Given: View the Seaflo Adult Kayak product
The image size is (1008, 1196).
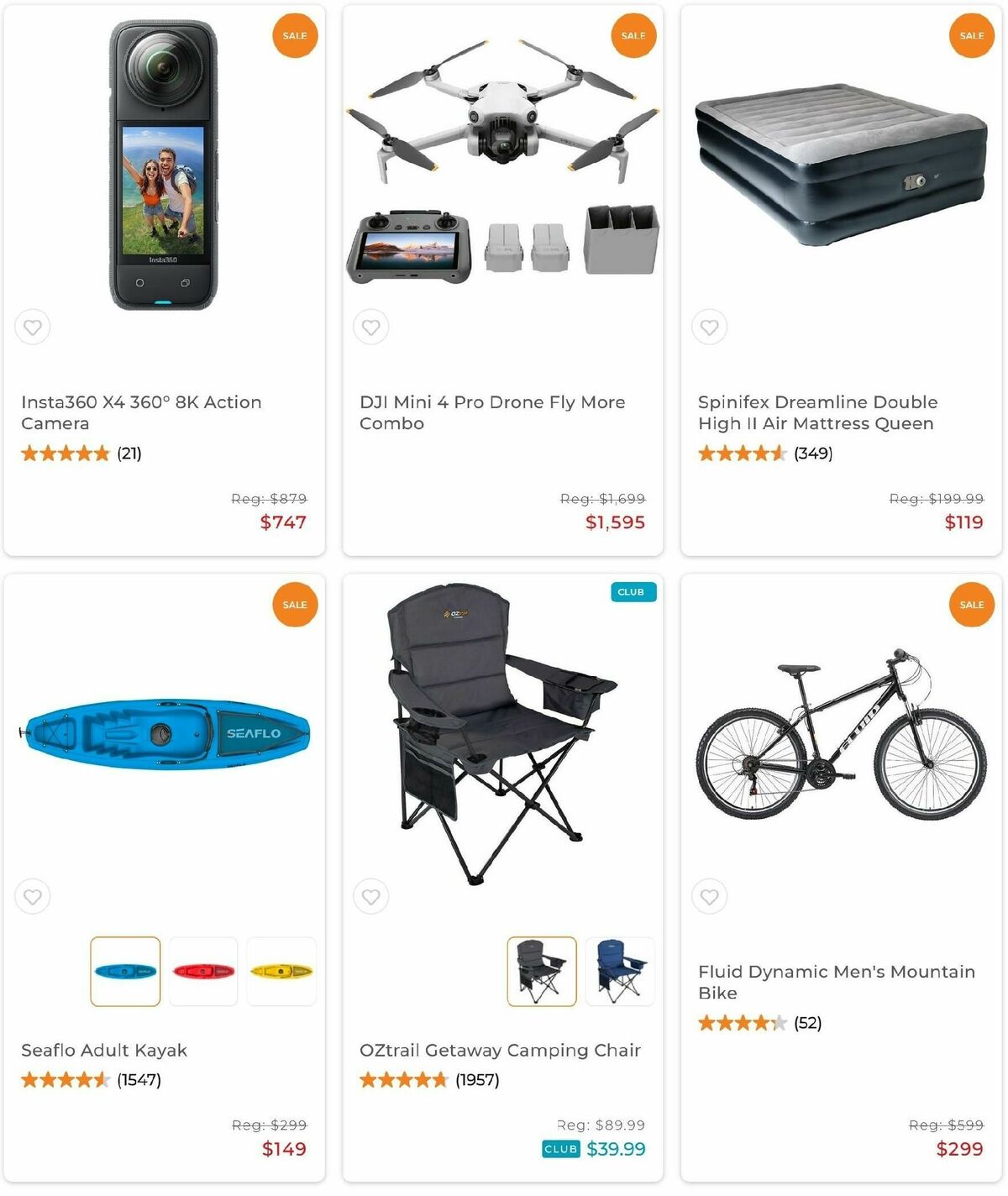Looking at the screenshot, I should [x=104, y=1050].
